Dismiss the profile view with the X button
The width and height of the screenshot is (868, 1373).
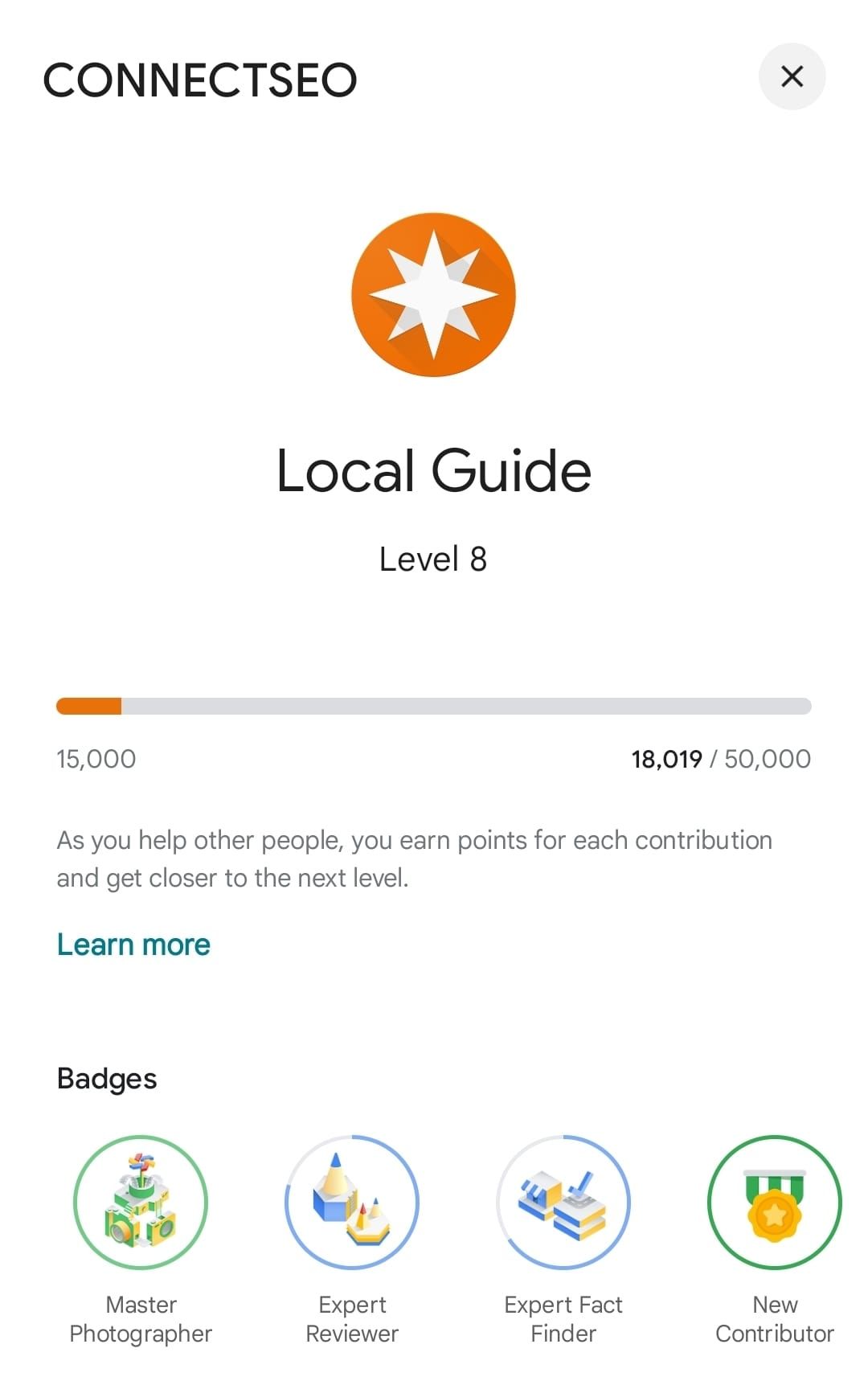pos(792,76)
